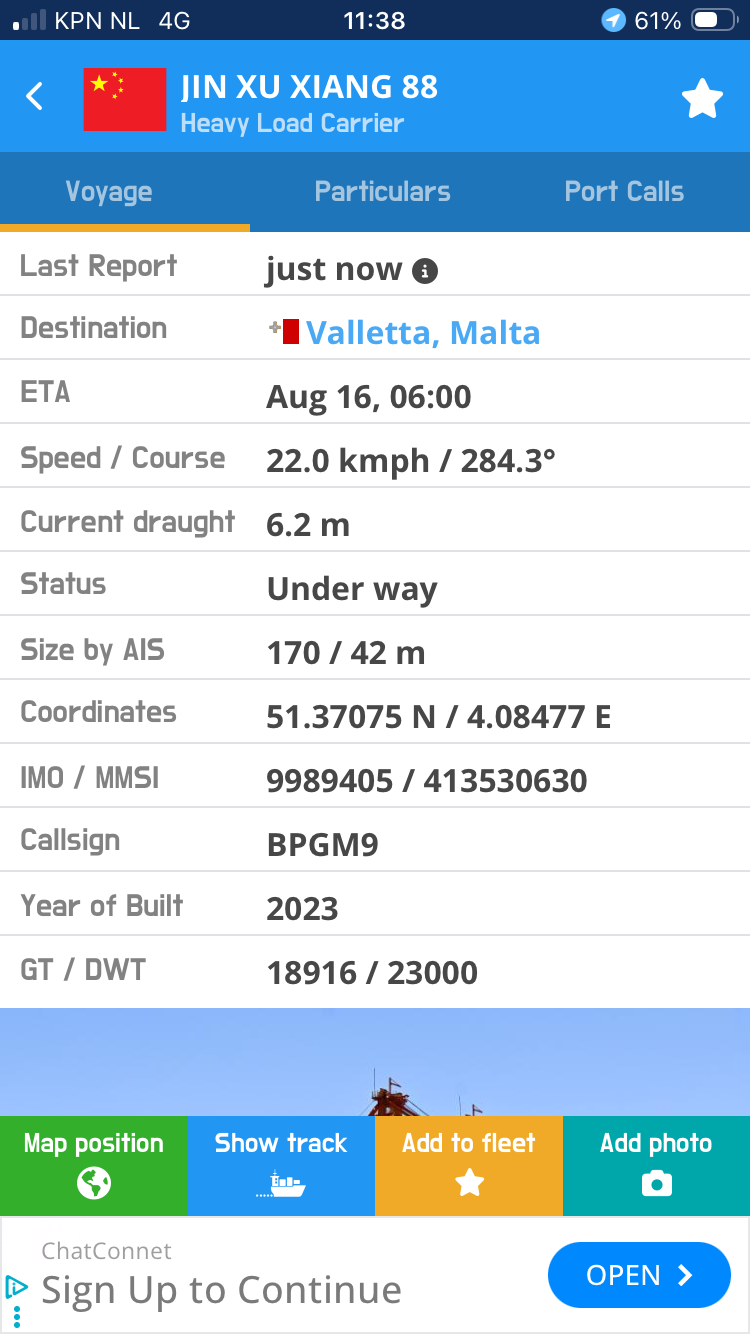Switch to the Particulars tab
This screenshot has height=1334, width=750.
[x=382, y=192]
